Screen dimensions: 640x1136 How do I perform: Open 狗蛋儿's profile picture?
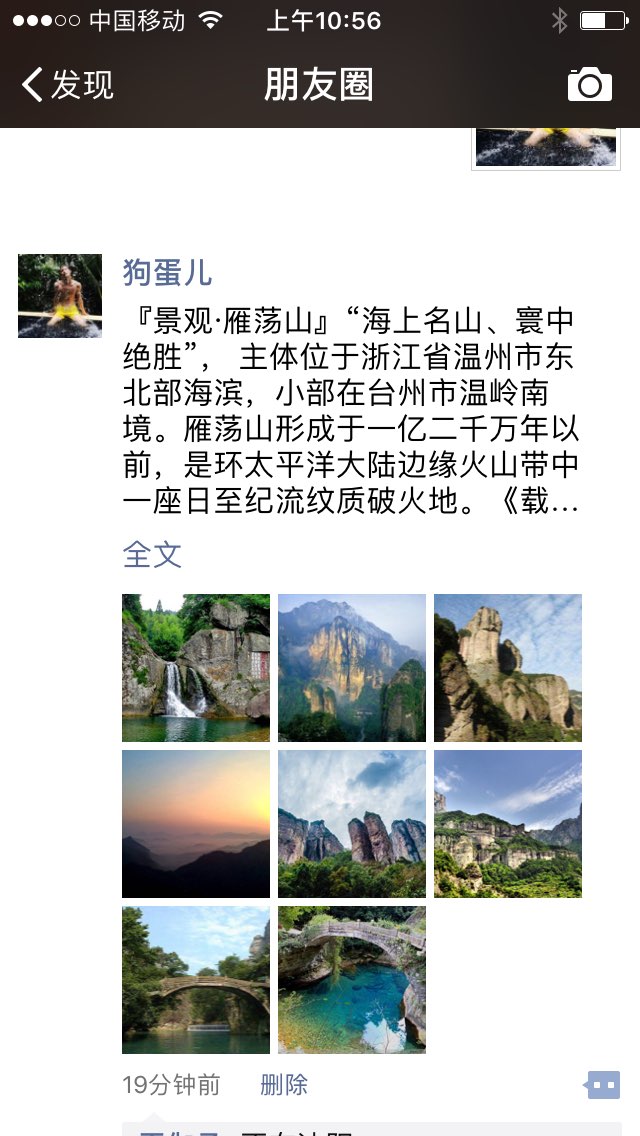[x=60, y=296]
